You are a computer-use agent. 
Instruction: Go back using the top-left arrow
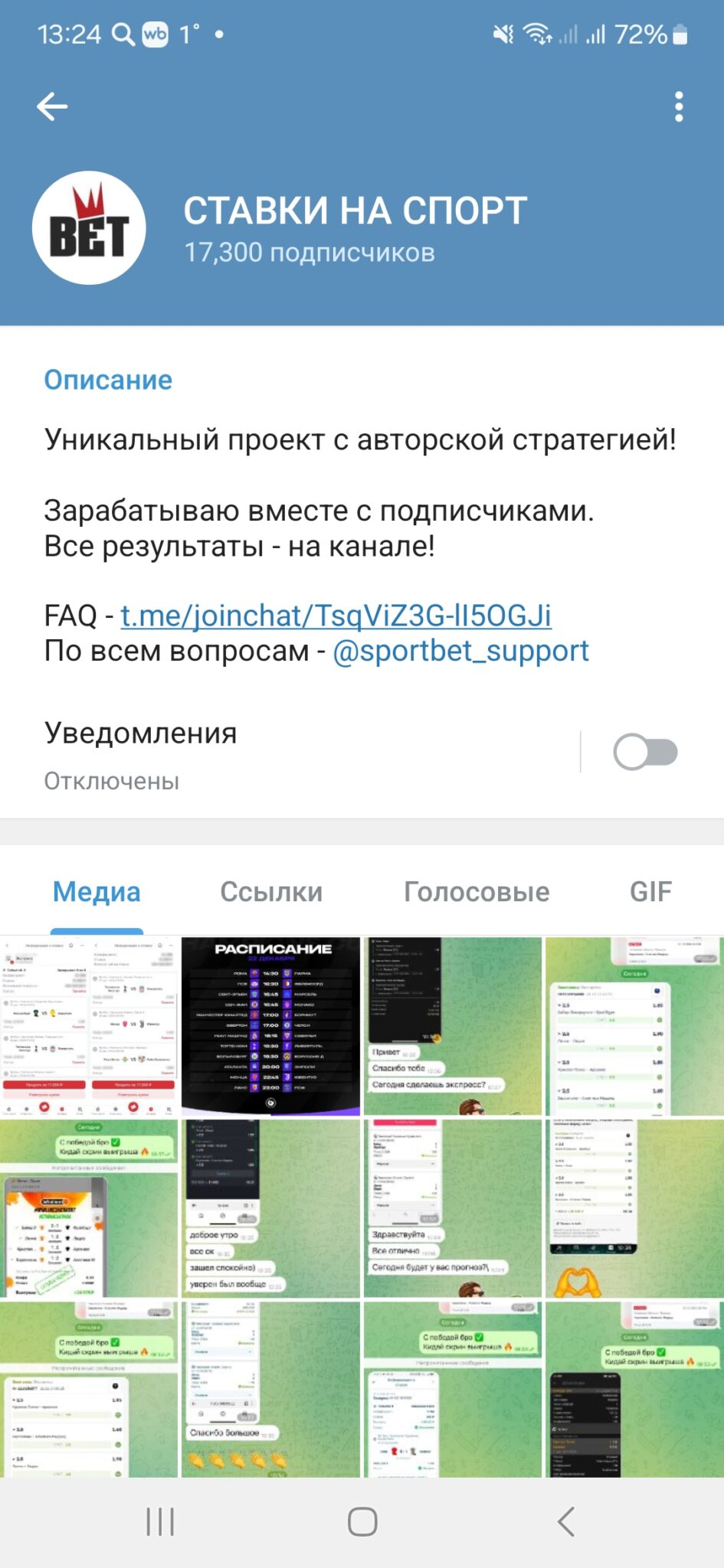(52, 106)
